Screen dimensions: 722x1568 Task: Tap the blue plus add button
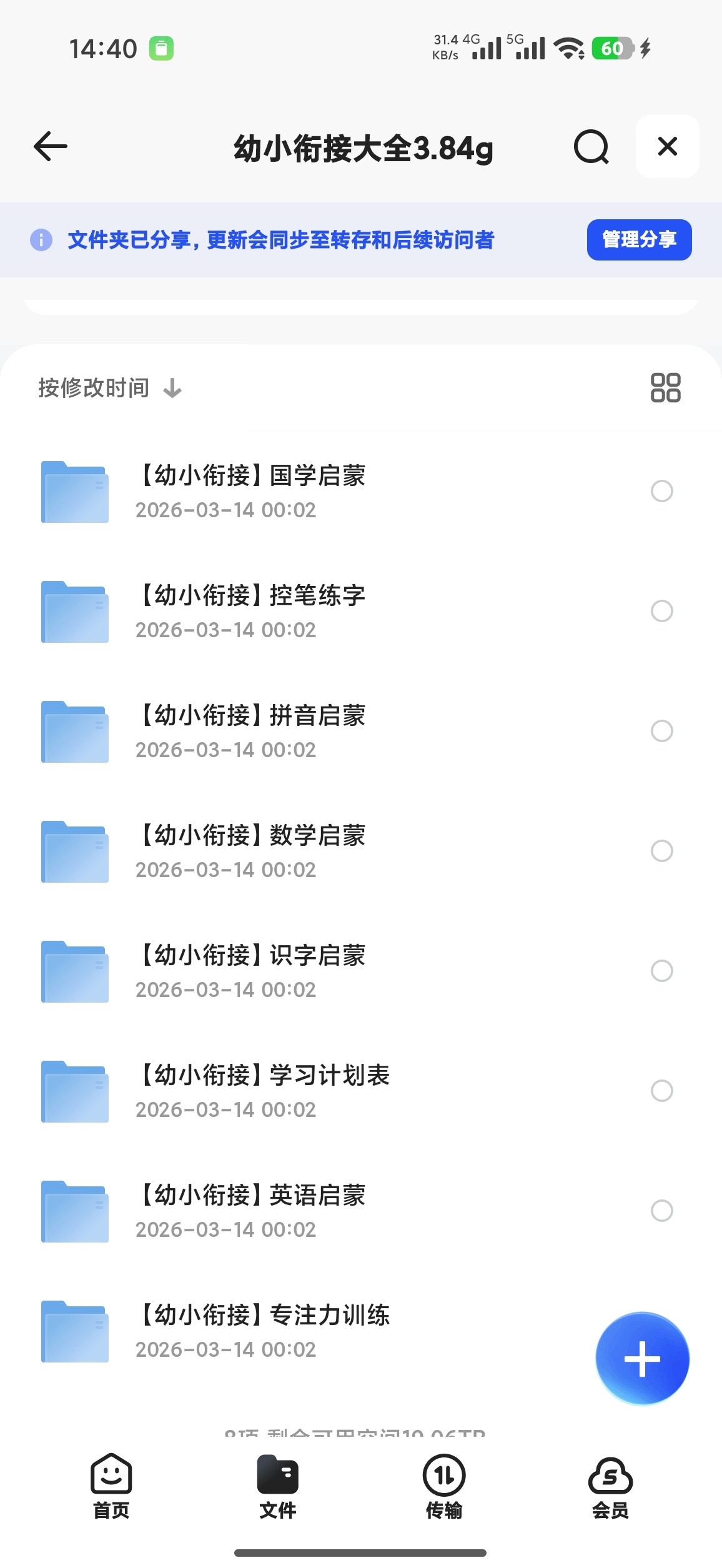[x=642, y=1359]
